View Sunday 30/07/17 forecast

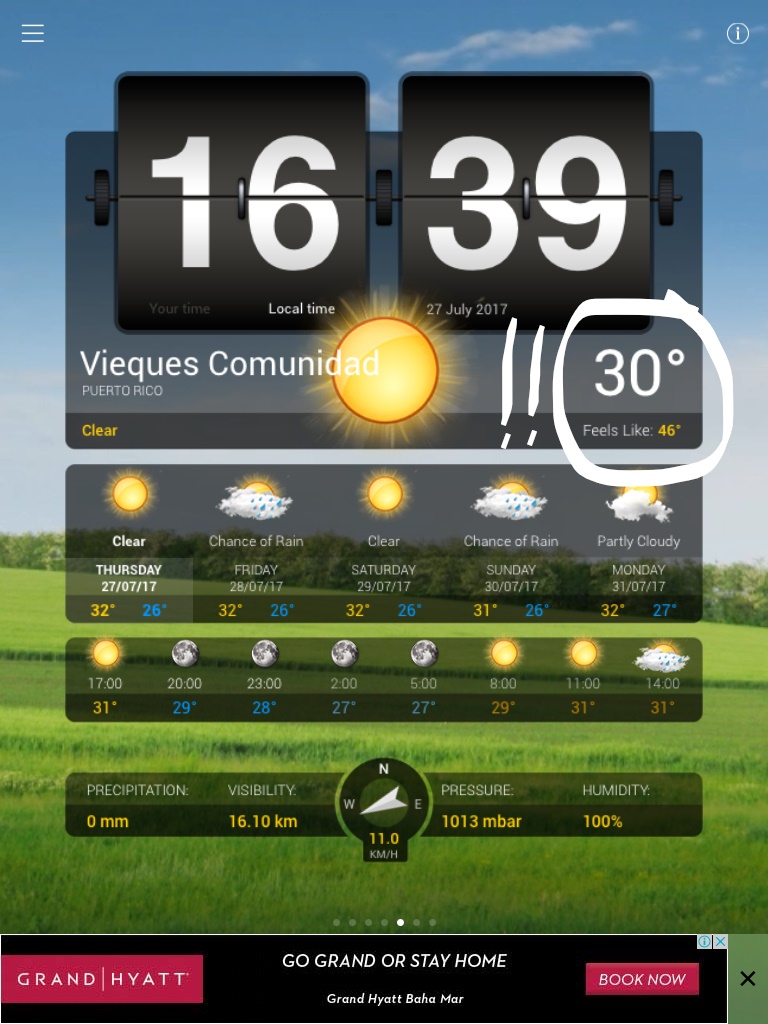pyautogui.click(x=511, y=578)
